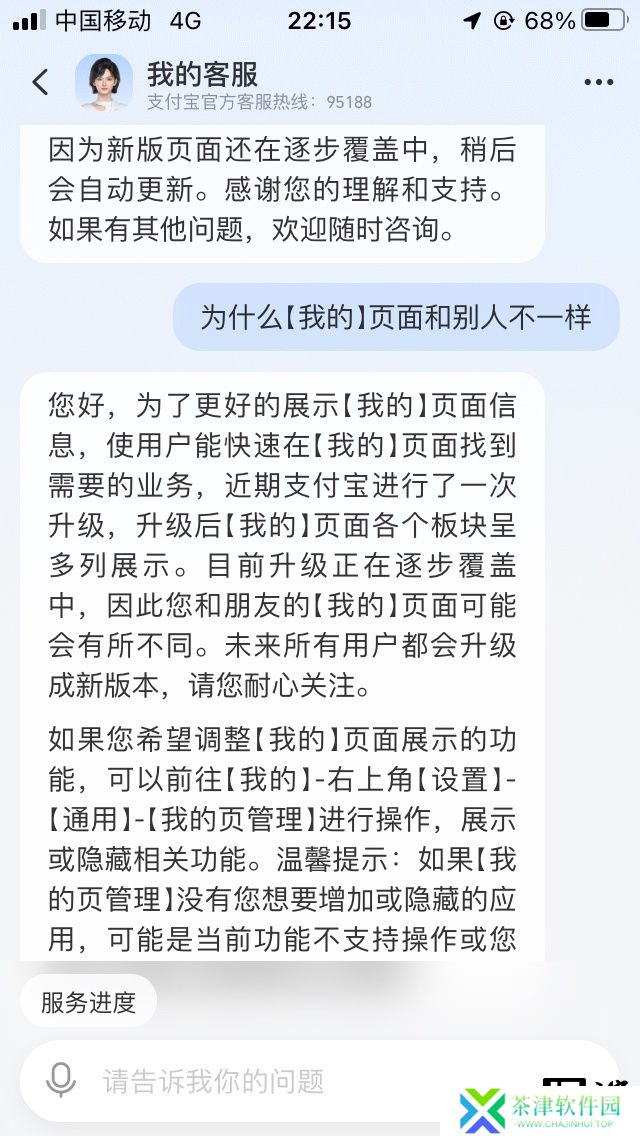
Task: Focus the 请告诉我你的问题 input field
Action: tap(319, 1081)
